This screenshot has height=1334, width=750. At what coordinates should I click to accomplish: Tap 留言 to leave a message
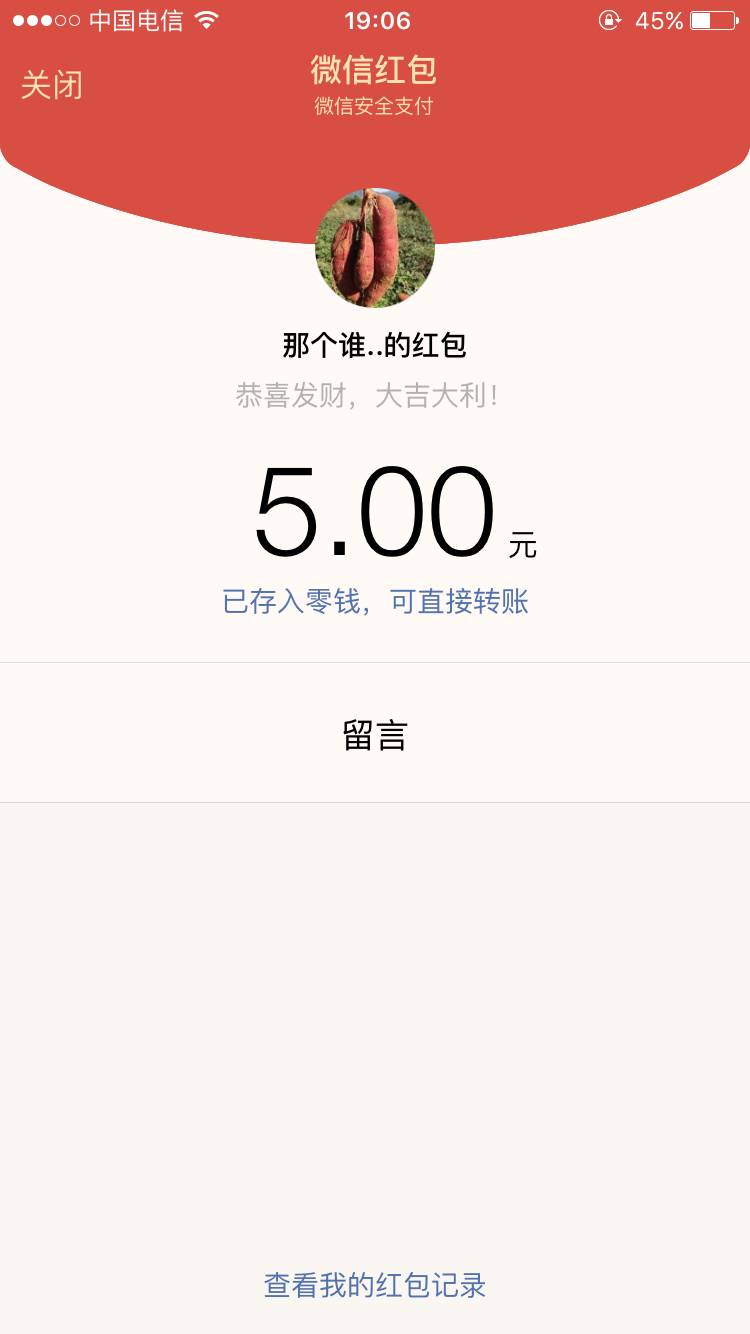[375, 735]
